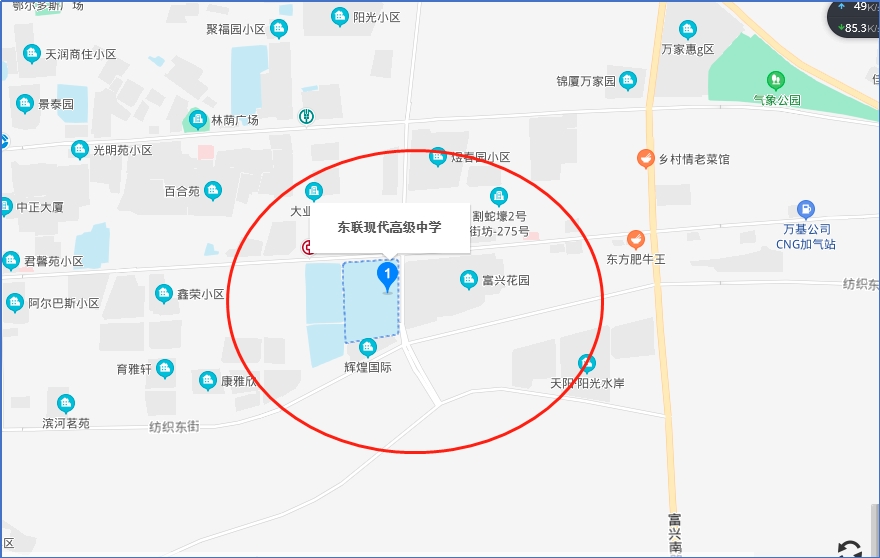Open 万基公司 CNG加气站 marker
Image resolution: width=880 pixels, height=558 pixels.
pyautogui.click(x=807, y=210)
